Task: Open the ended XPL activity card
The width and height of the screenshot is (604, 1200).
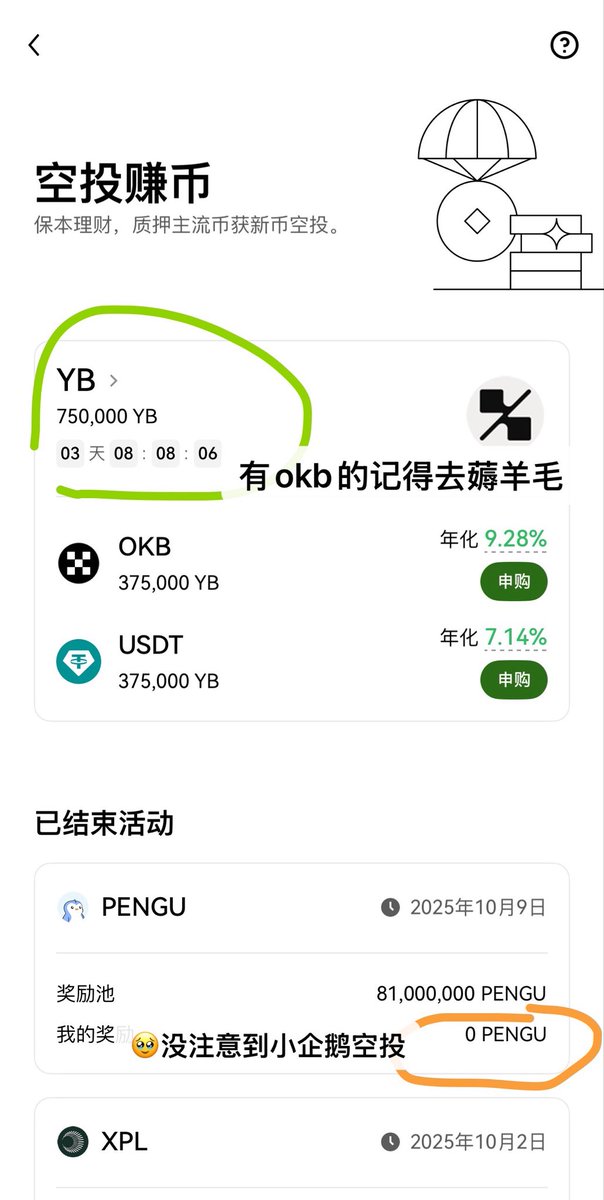Action: click(300, 1141)
